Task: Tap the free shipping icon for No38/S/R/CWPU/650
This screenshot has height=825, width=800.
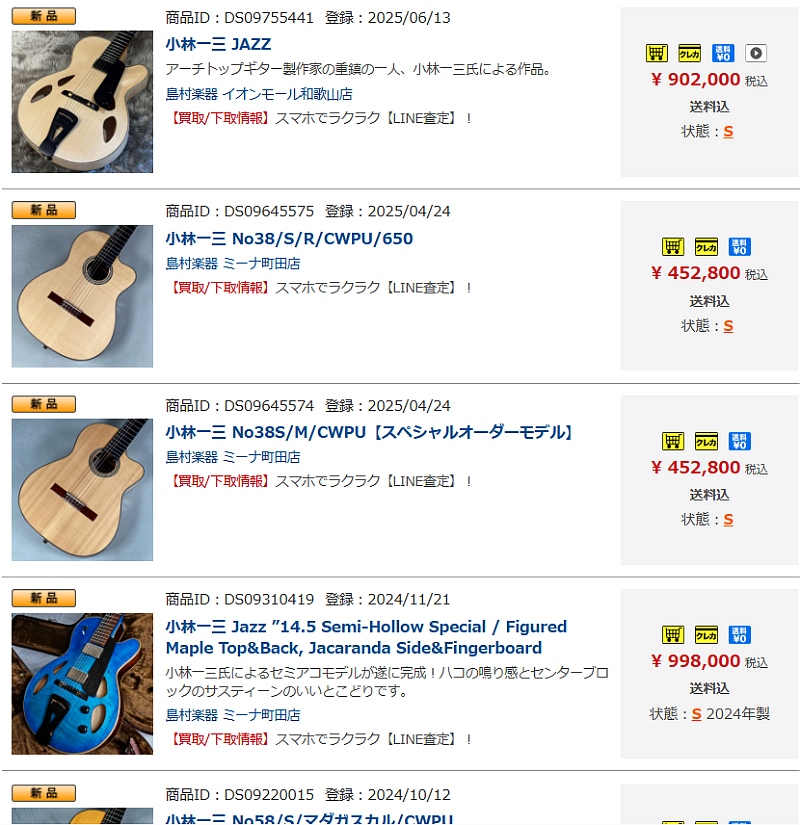Action: pyautogui.click(x=739, y=247)
